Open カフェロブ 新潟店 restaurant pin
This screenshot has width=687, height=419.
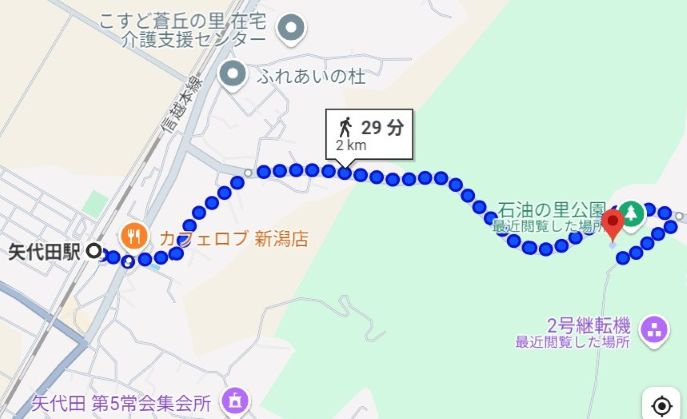132,236
